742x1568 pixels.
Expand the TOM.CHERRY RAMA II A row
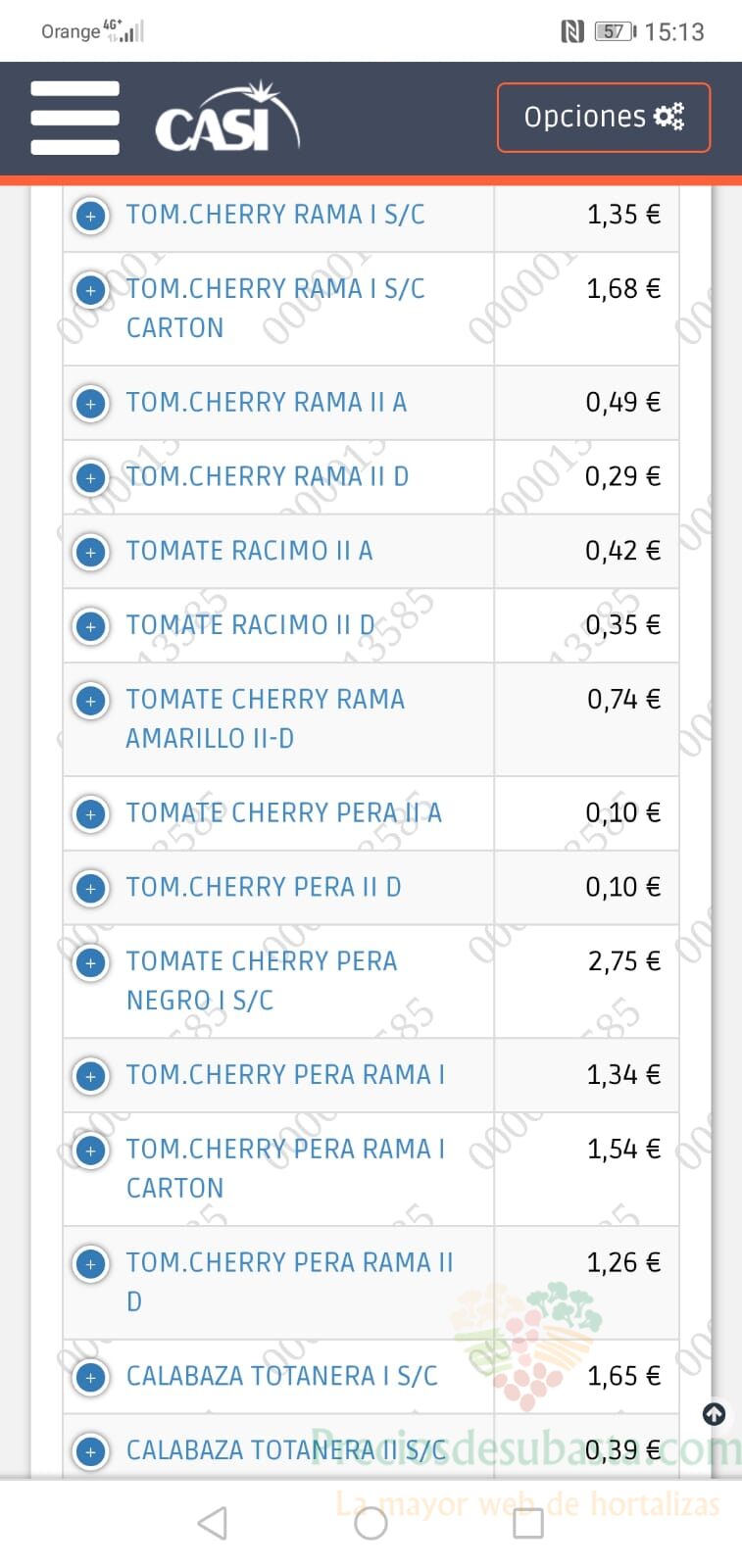click(x=91, y=404)
